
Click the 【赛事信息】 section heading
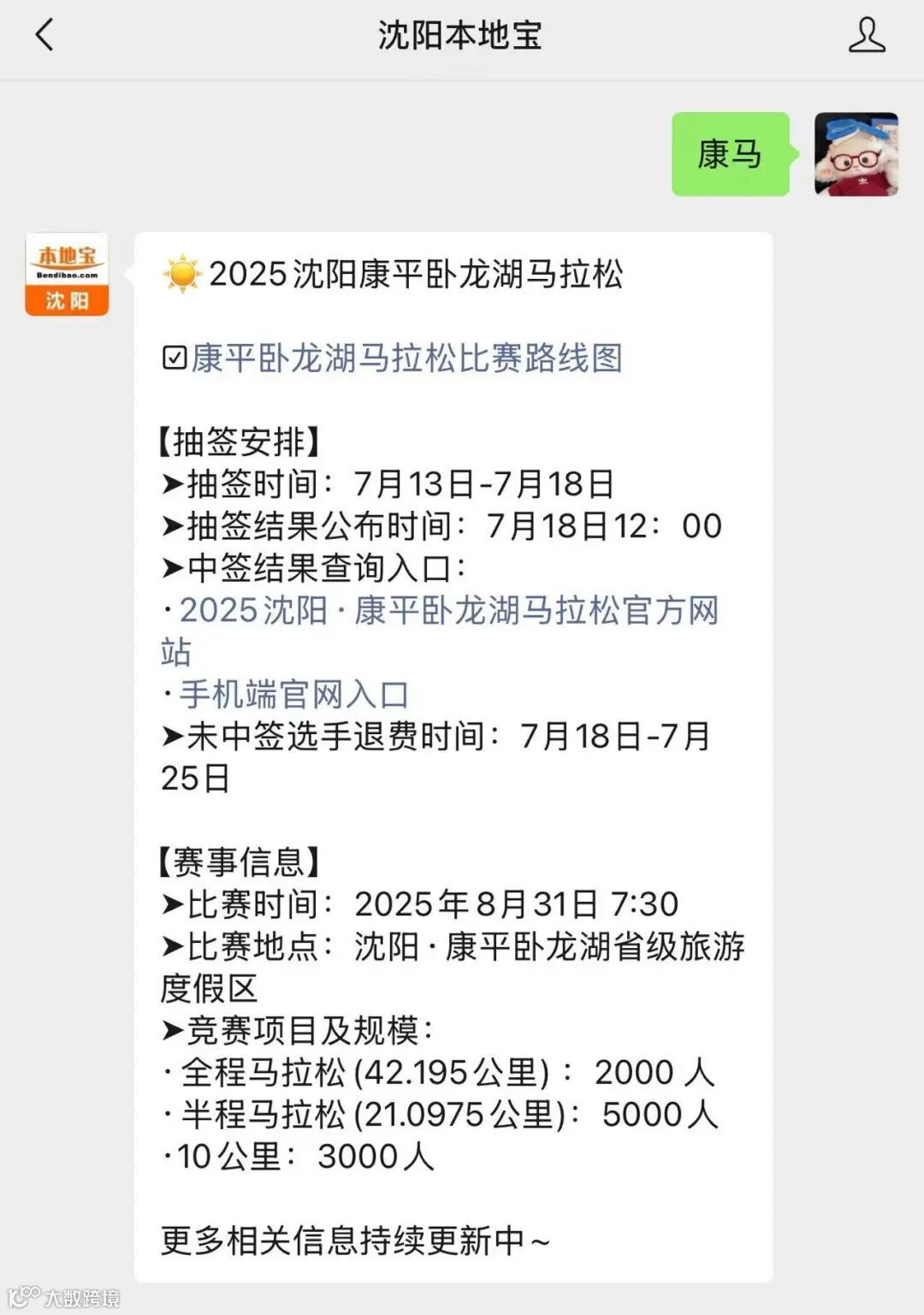pyautogui.click(x=241, y=860)
